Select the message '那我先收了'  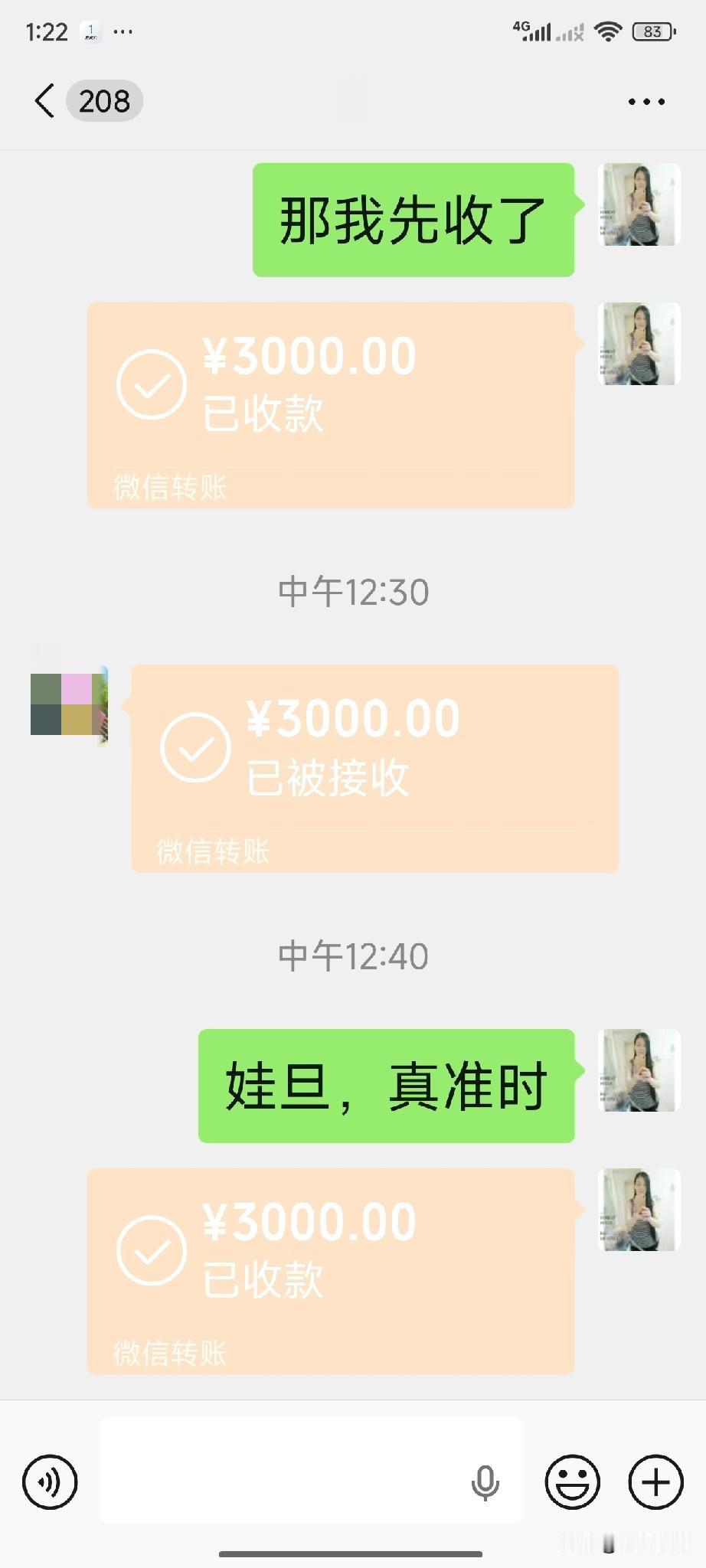[x=412, y=220]
